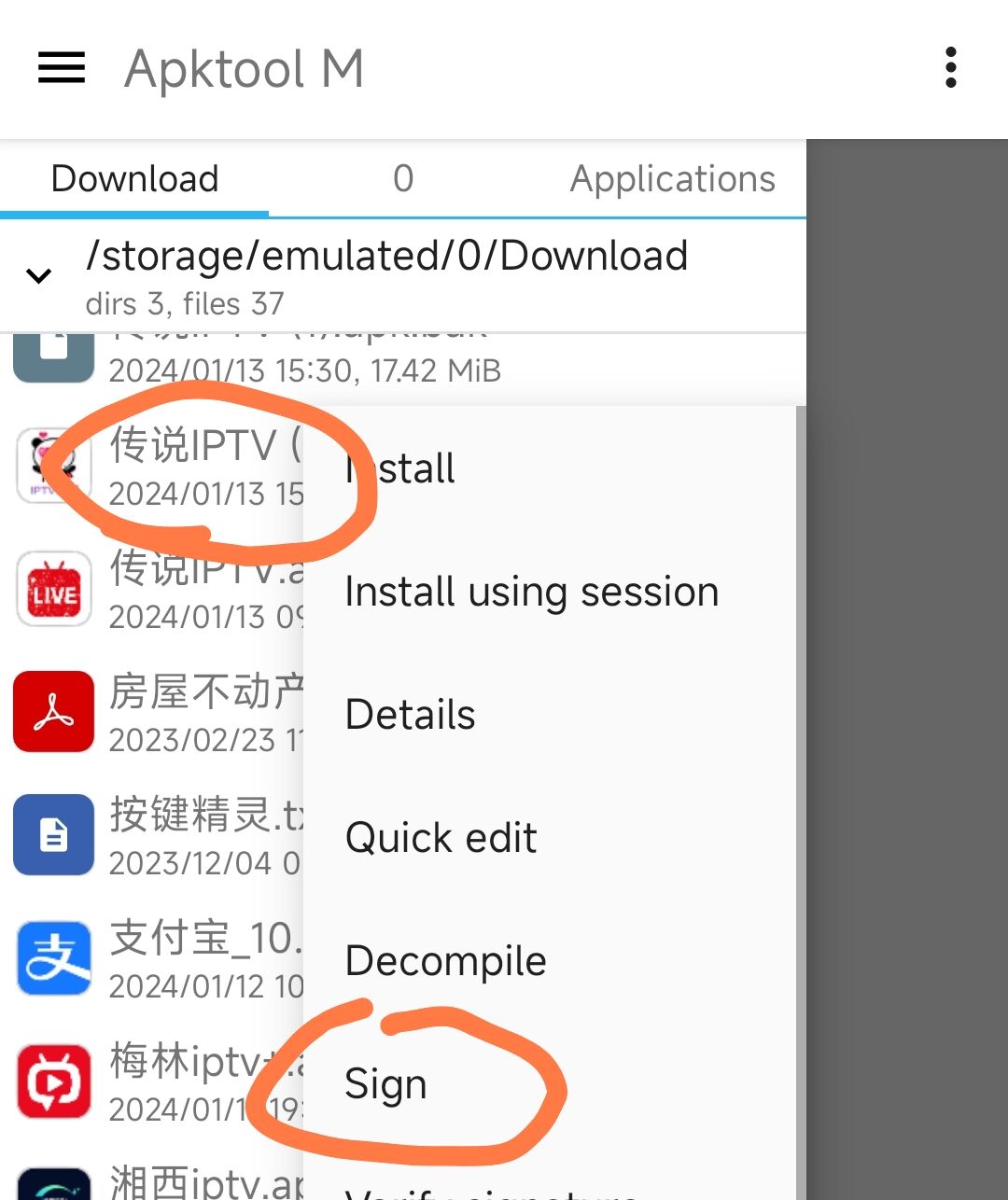Image resolution: width=1008 pixels, height=1200 pixels.
Task: Choose Quick edit option
Action: pyautogui.click(x=441, y=838)
